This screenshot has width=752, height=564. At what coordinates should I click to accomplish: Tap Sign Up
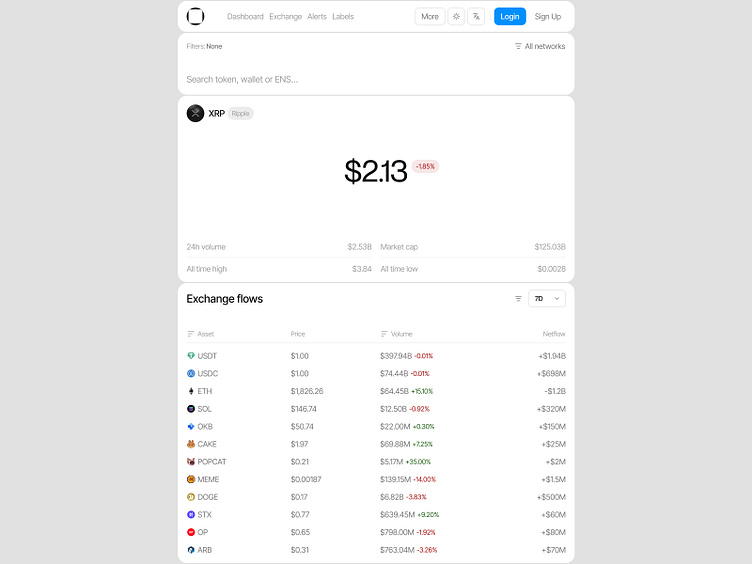[547, 17]
